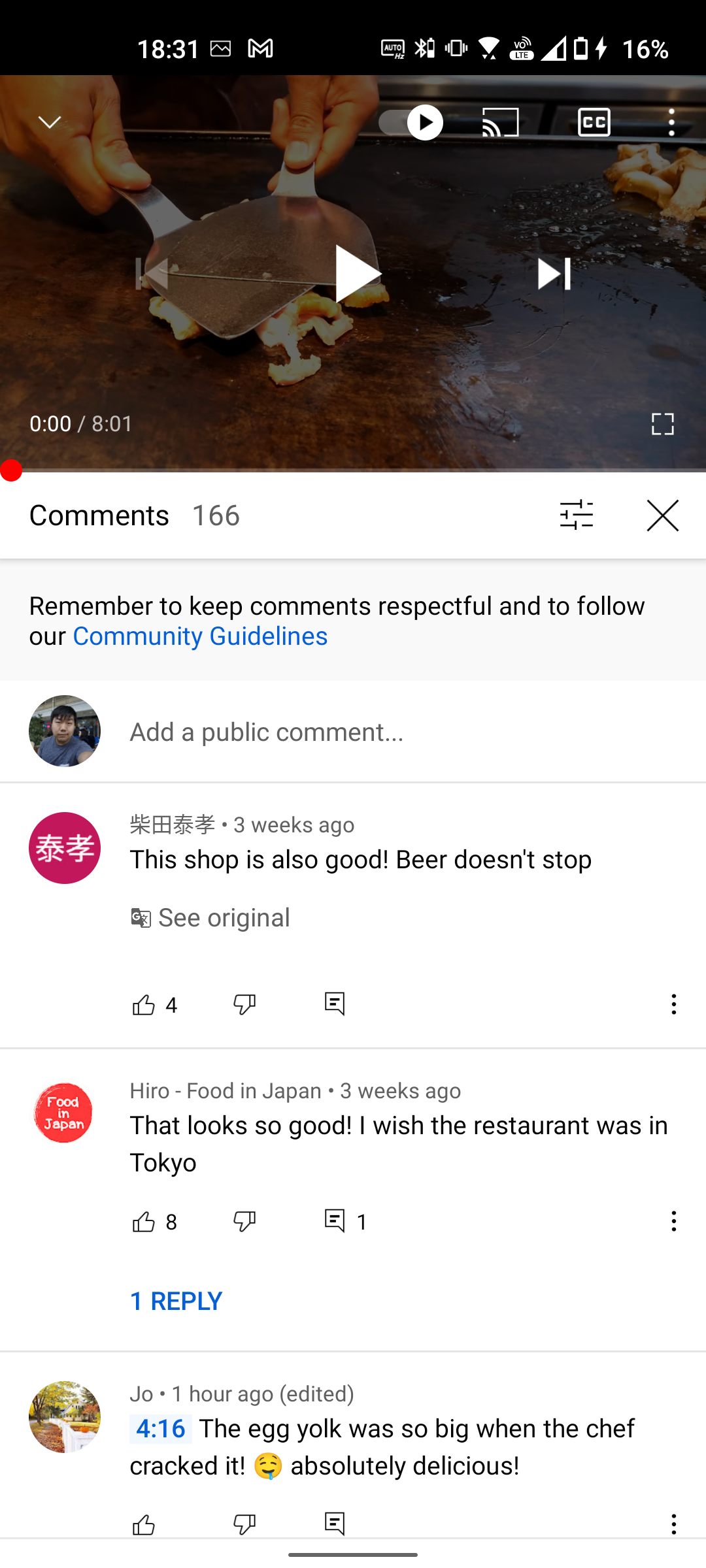
Task: Like 柴田泰孝's comment
Action: tap(144, 1004)
